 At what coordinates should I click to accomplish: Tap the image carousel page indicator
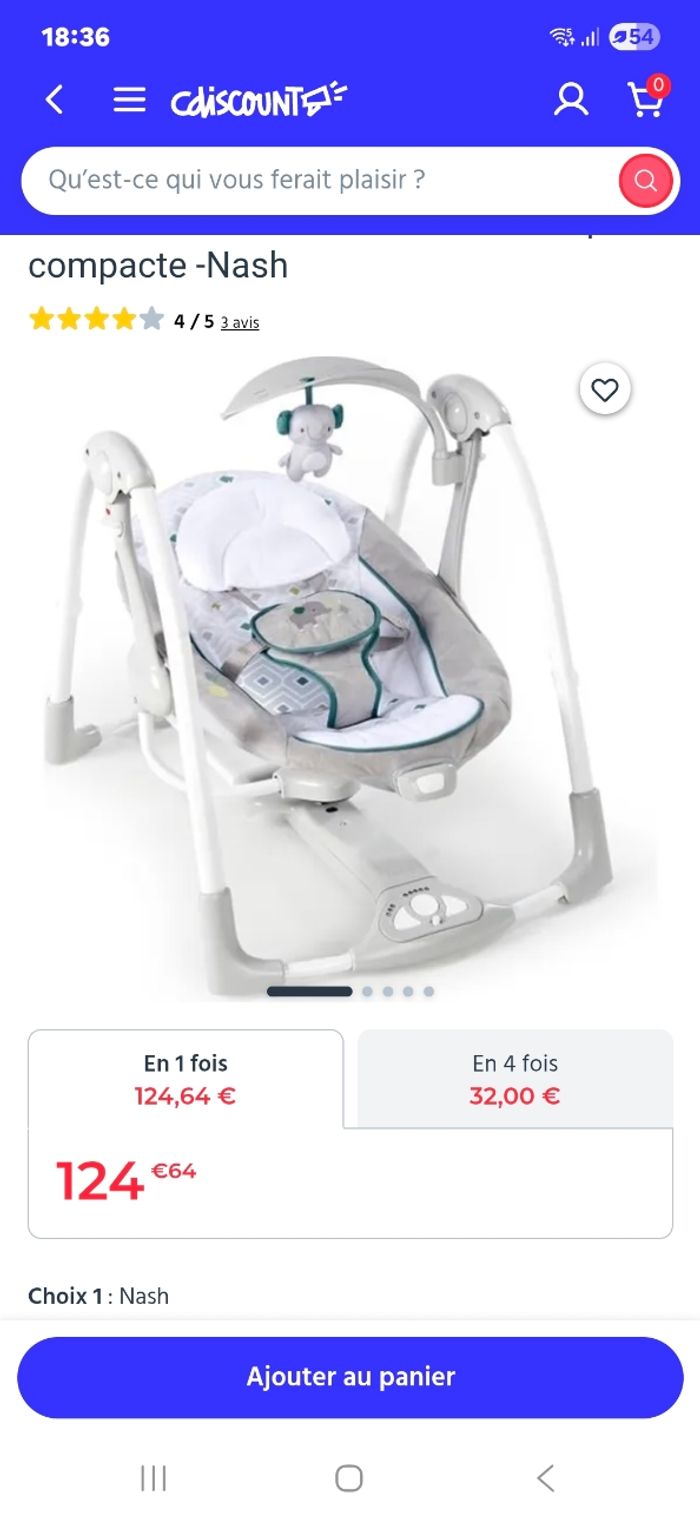tap(350, 991)
